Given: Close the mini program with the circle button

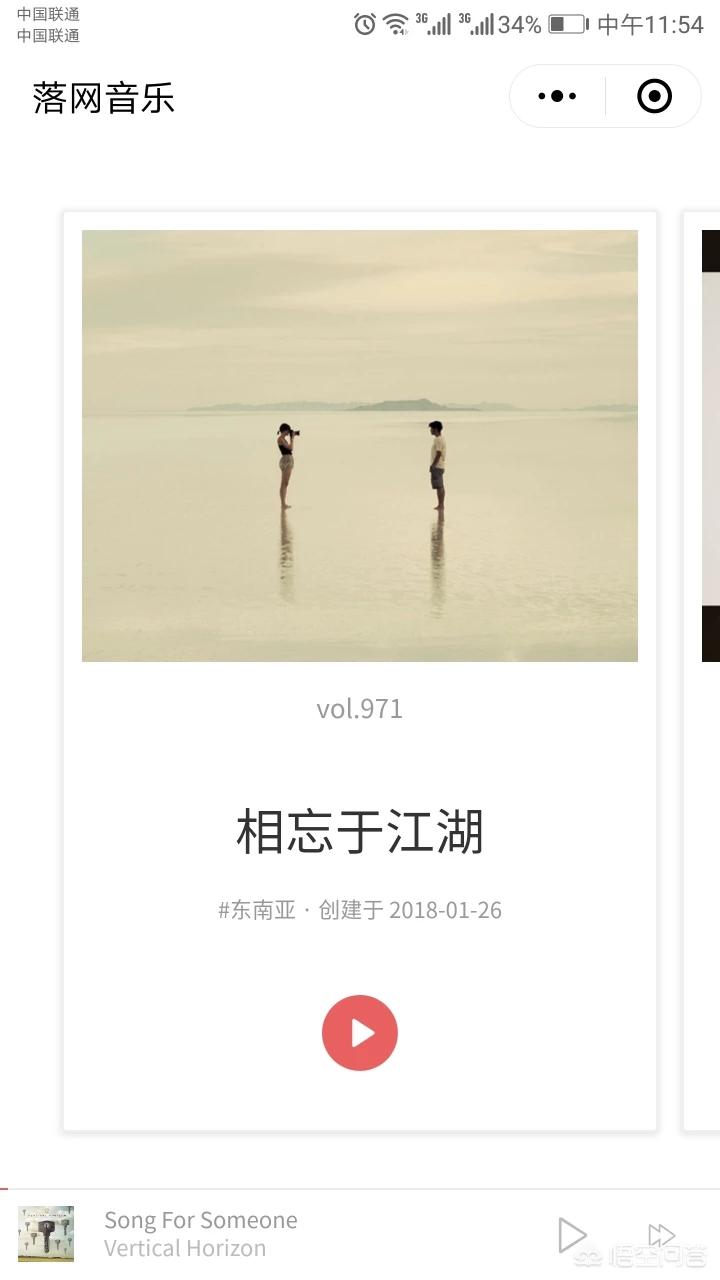Looking at the screenshot, I should [654, 96].
